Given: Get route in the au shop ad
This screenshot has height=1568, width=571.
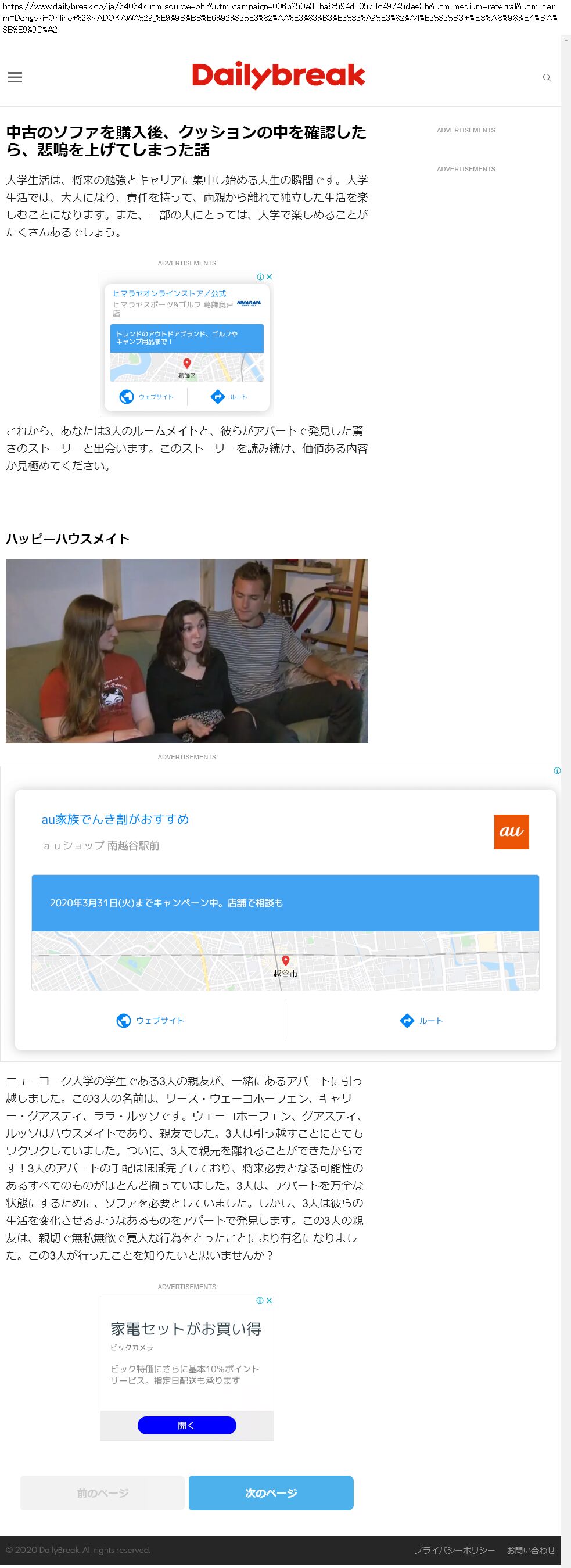Looking at the screenshot, I should (421, 1021).
